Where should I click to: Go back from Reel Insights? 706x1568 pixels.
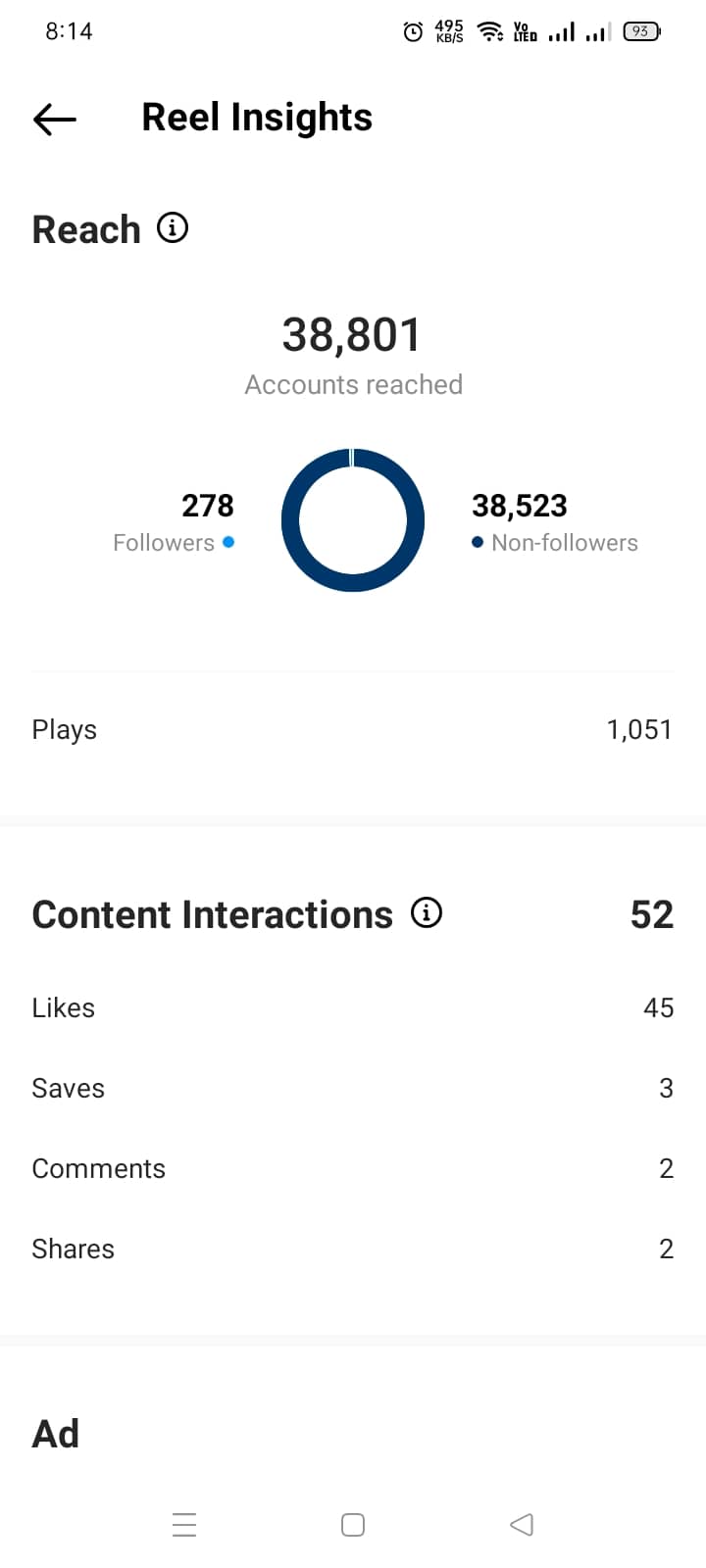(55, 120)
